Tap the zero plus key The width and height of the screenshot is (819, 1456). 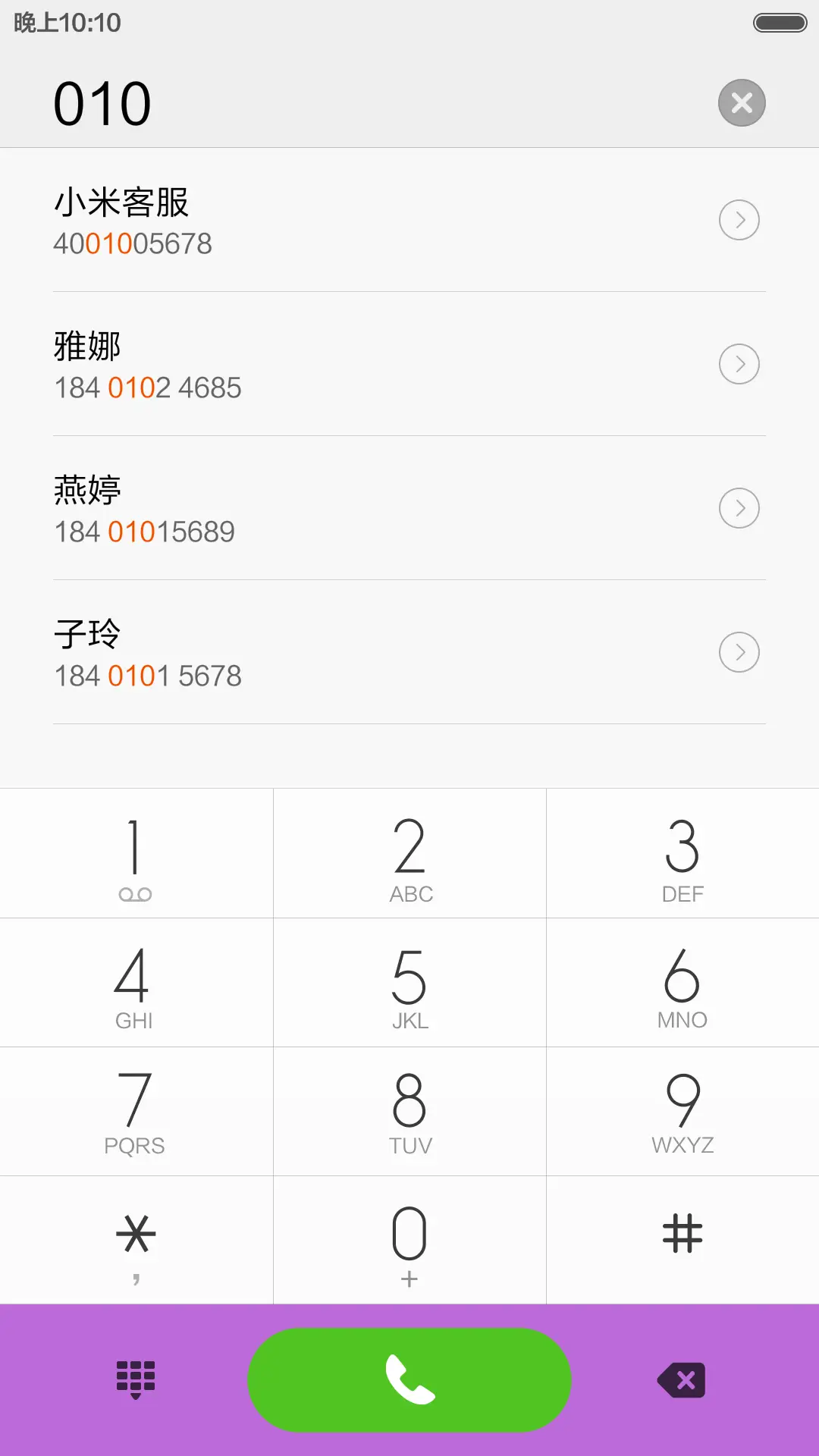[x=409, y=1240]
